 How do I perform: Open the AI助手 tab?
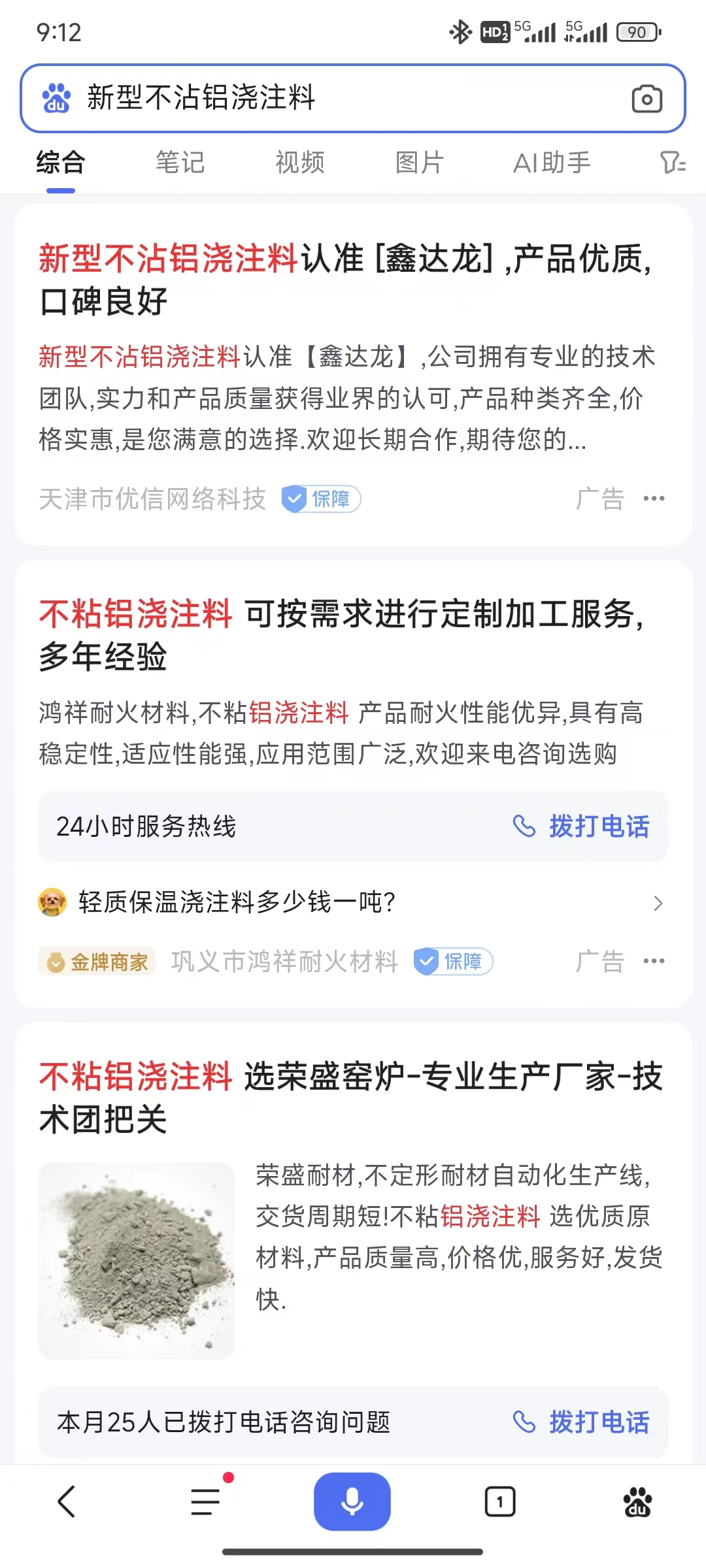552,163
